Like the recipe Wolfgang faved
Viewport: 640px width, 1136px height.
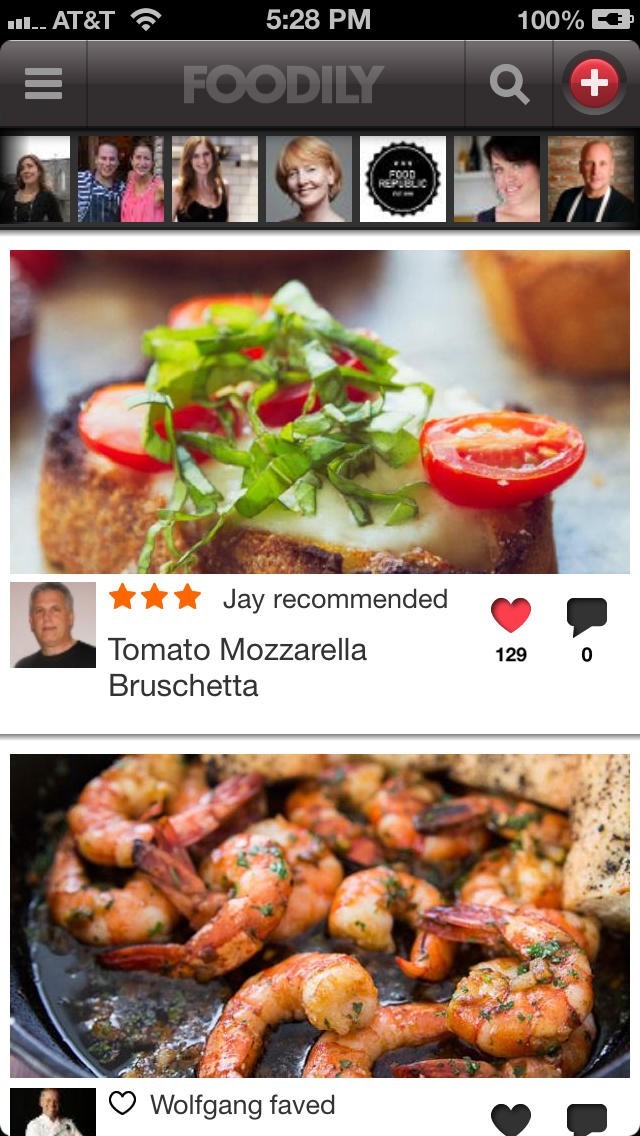point(511,1118)
